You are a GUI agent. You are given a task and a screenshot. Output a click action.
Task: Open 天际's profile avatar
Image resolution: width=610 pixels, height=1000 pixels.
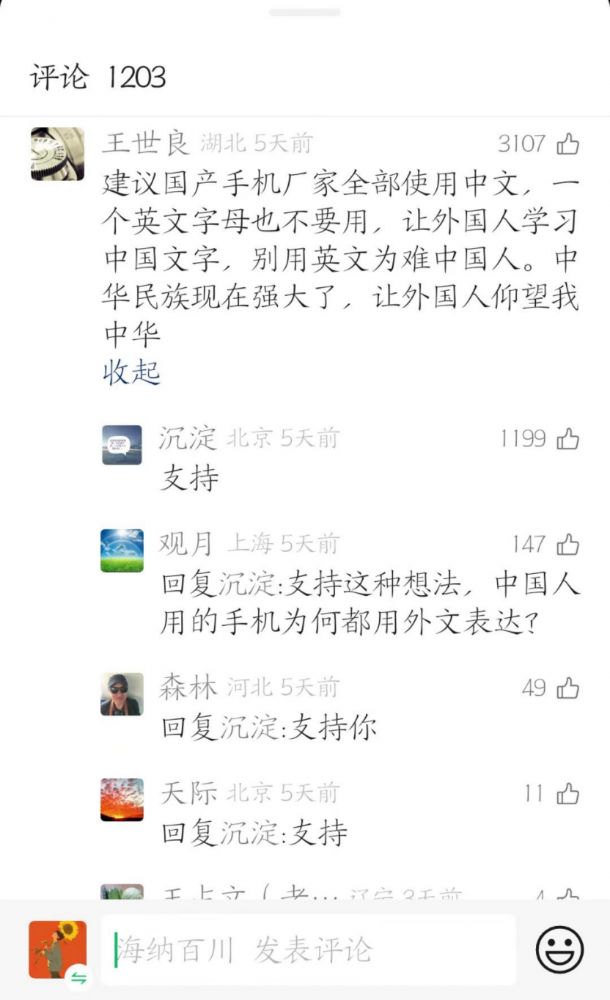122,800
